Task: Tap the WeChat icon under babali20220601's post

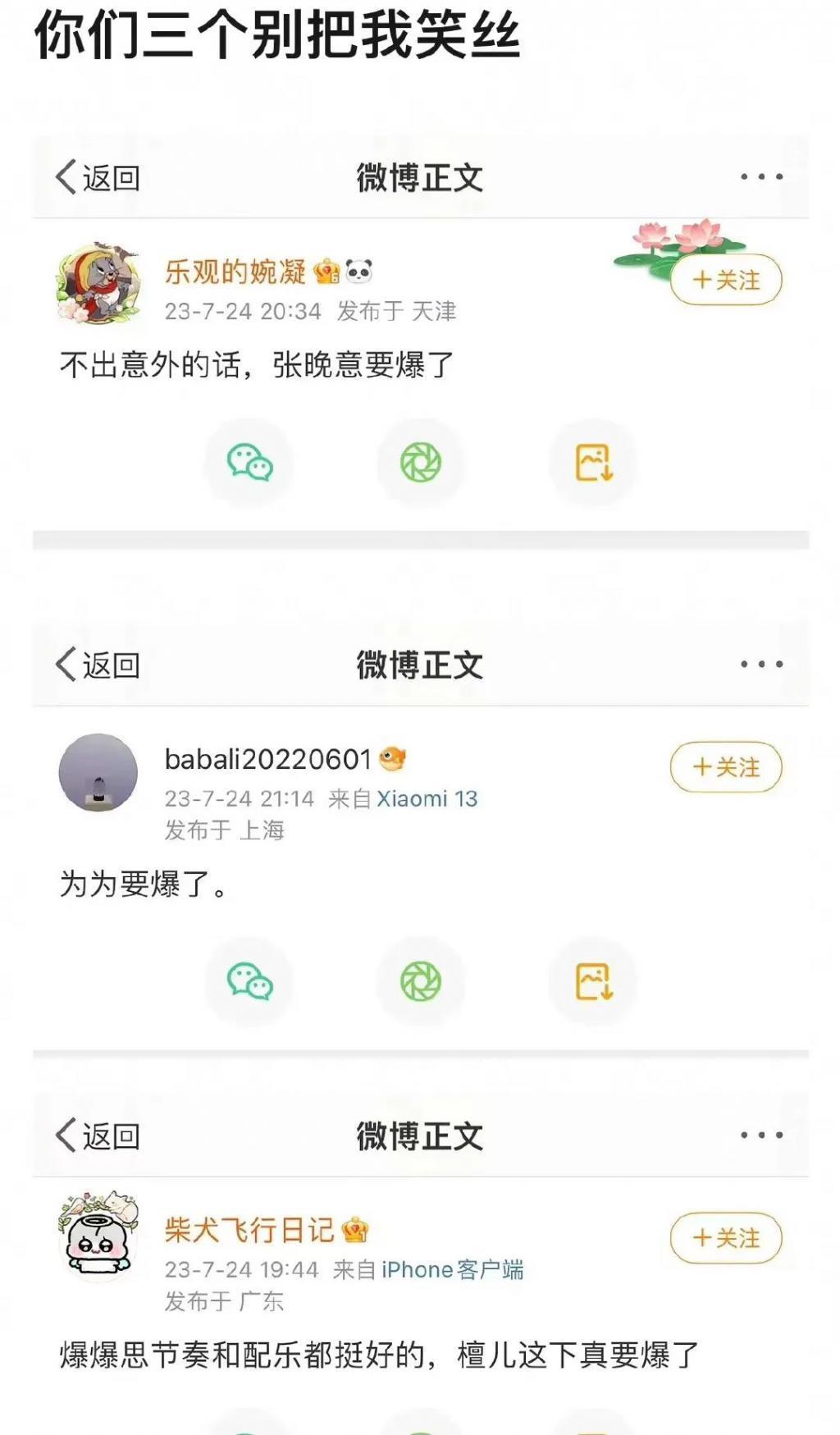Action: point(249,981)
